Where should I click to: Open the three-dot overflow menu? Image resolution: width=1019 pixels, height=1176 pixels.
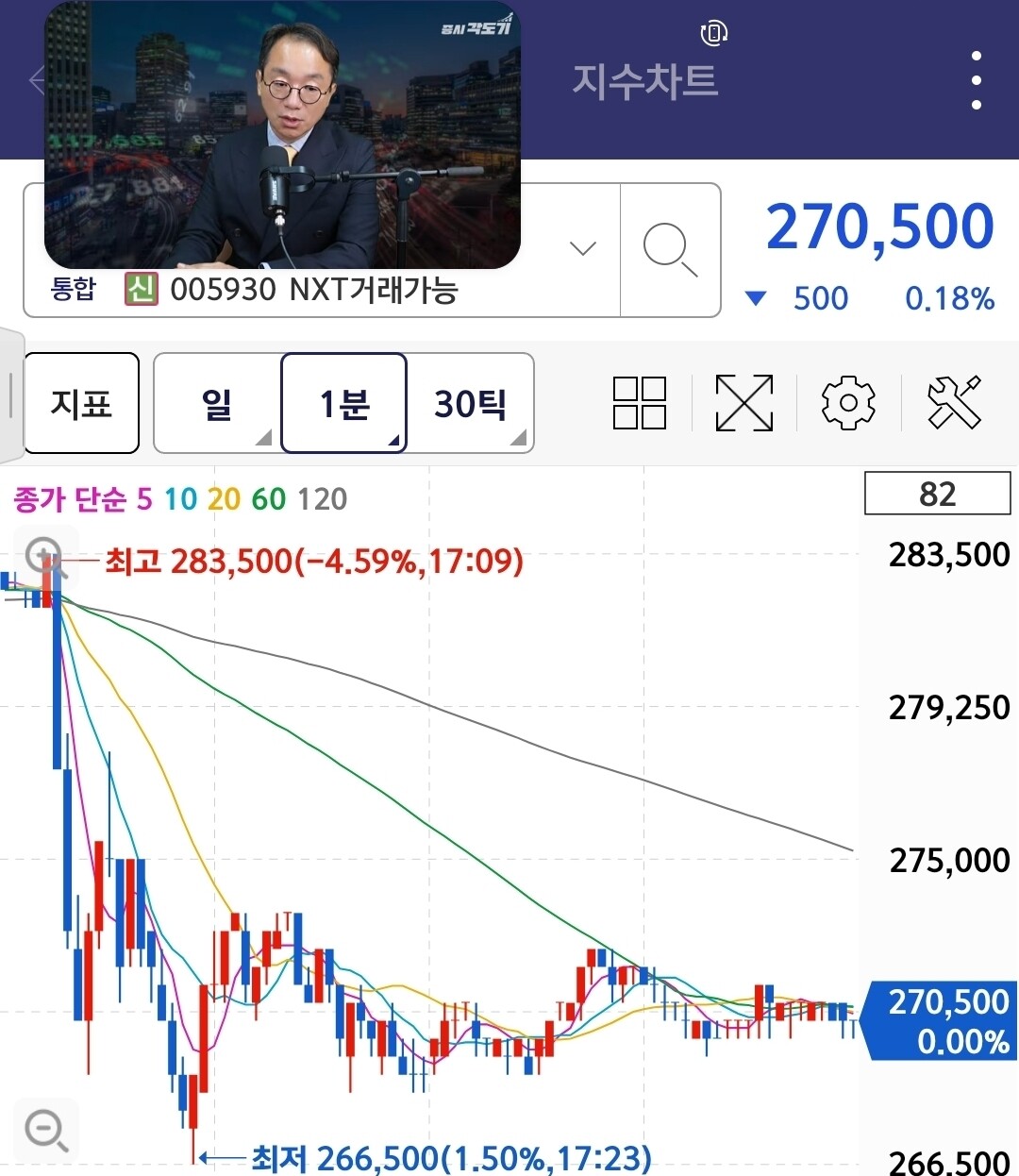click(977, 80)
